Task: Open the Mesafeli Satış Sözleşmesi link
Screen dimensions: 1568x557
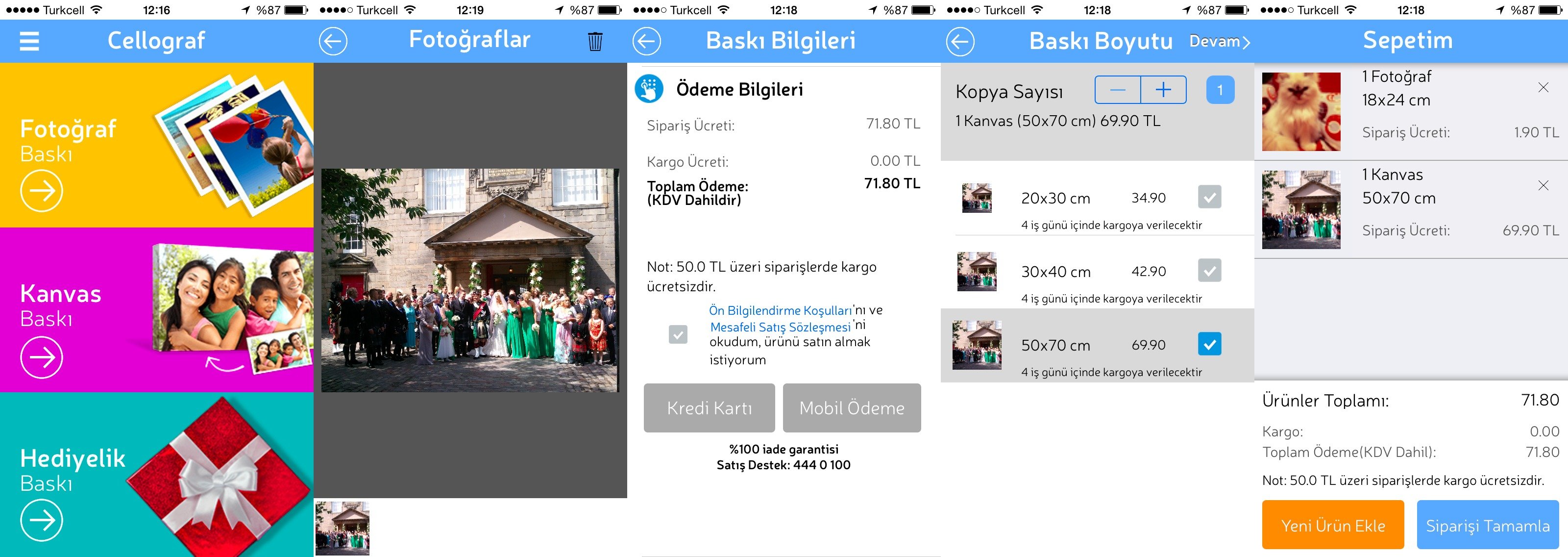Action: coord(780,327)
